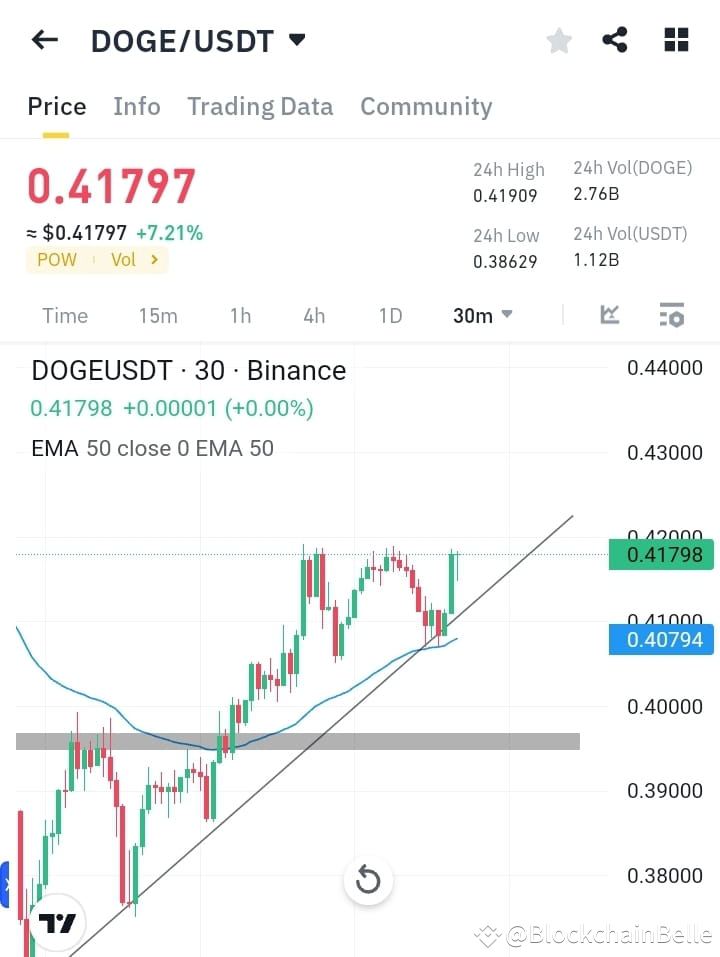This screenshot has width=720, height=957.
Task: Toggle the EMA 50 indicator label
Action: click(152, 448)
